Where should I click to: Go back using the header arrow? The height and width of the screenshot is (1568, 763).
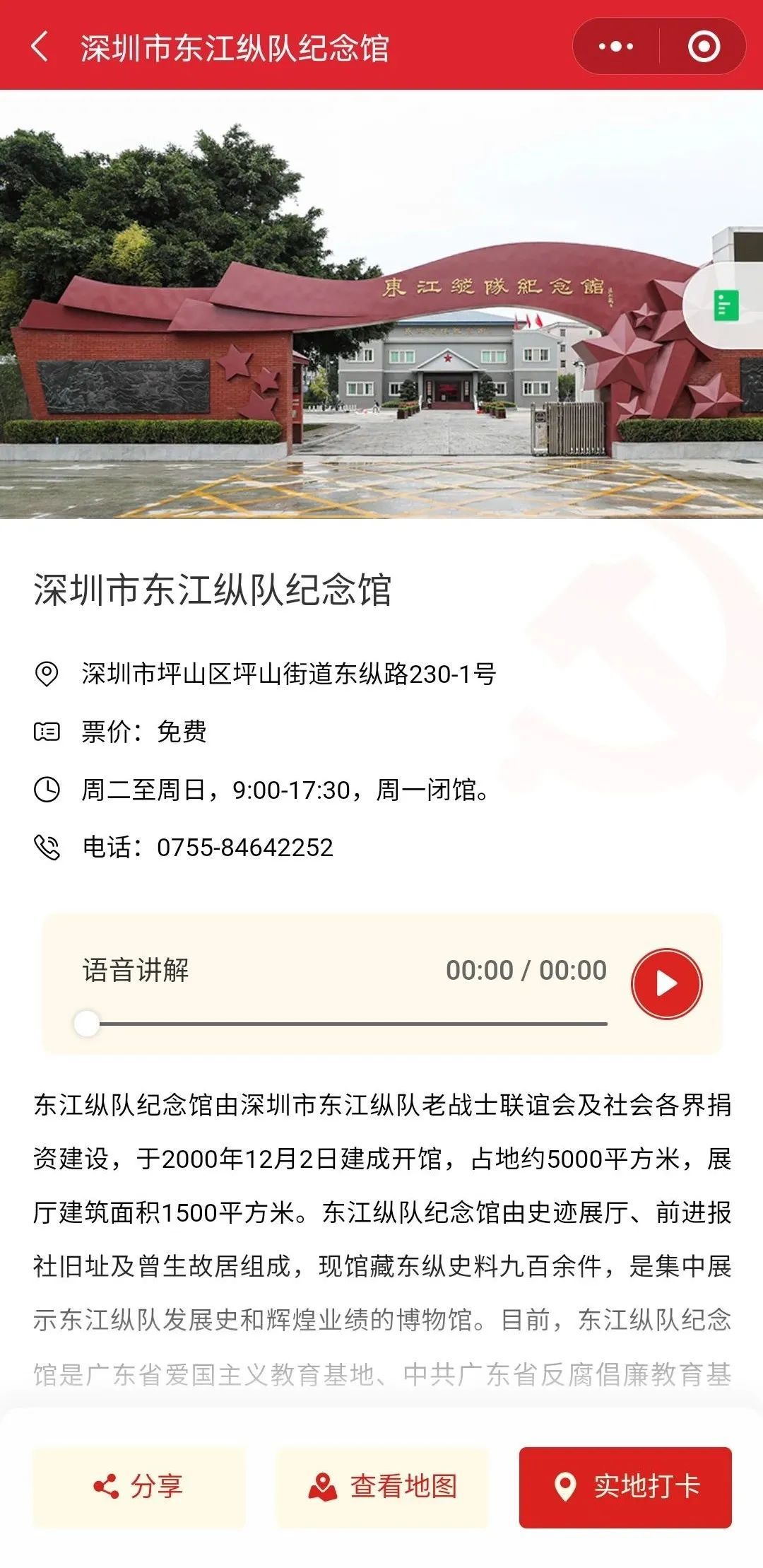pos(40,47)
